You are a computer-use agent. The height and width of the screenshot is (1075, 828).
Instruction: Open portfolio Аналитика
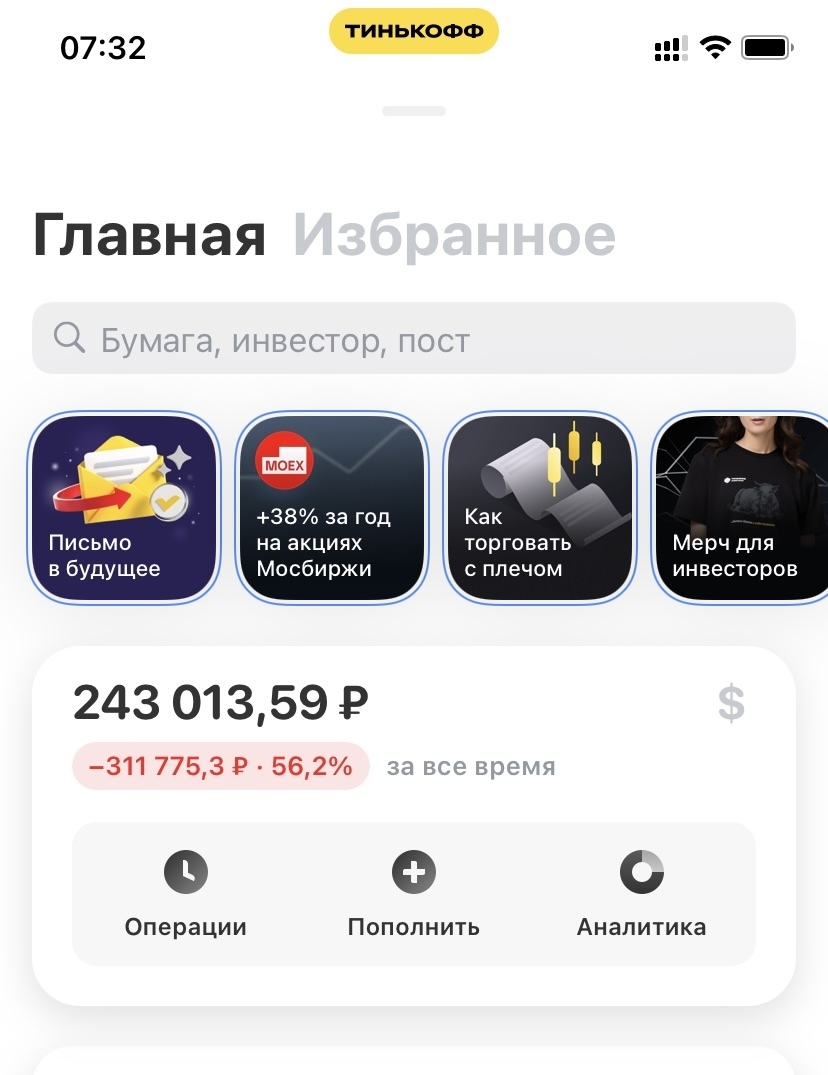click(641, 895)
